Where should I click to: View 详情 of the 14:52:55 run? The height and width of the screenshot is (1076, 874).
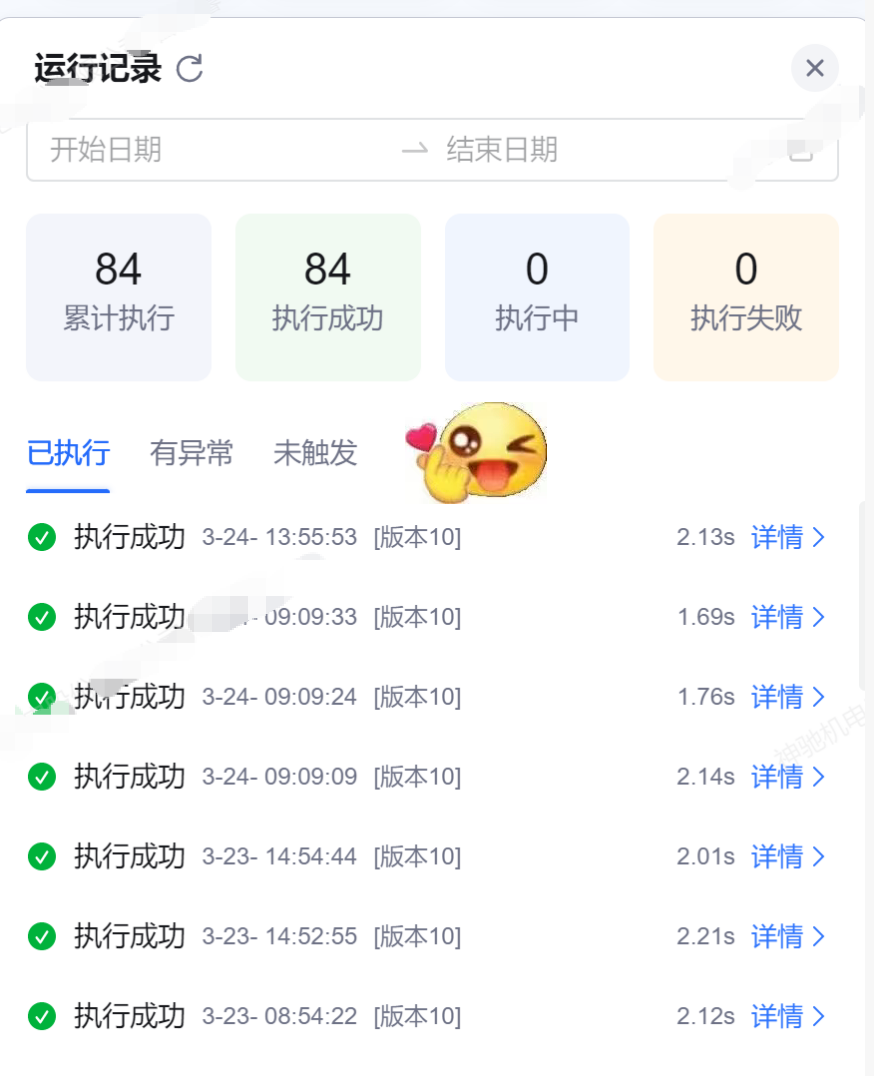(x=788, y=937)
